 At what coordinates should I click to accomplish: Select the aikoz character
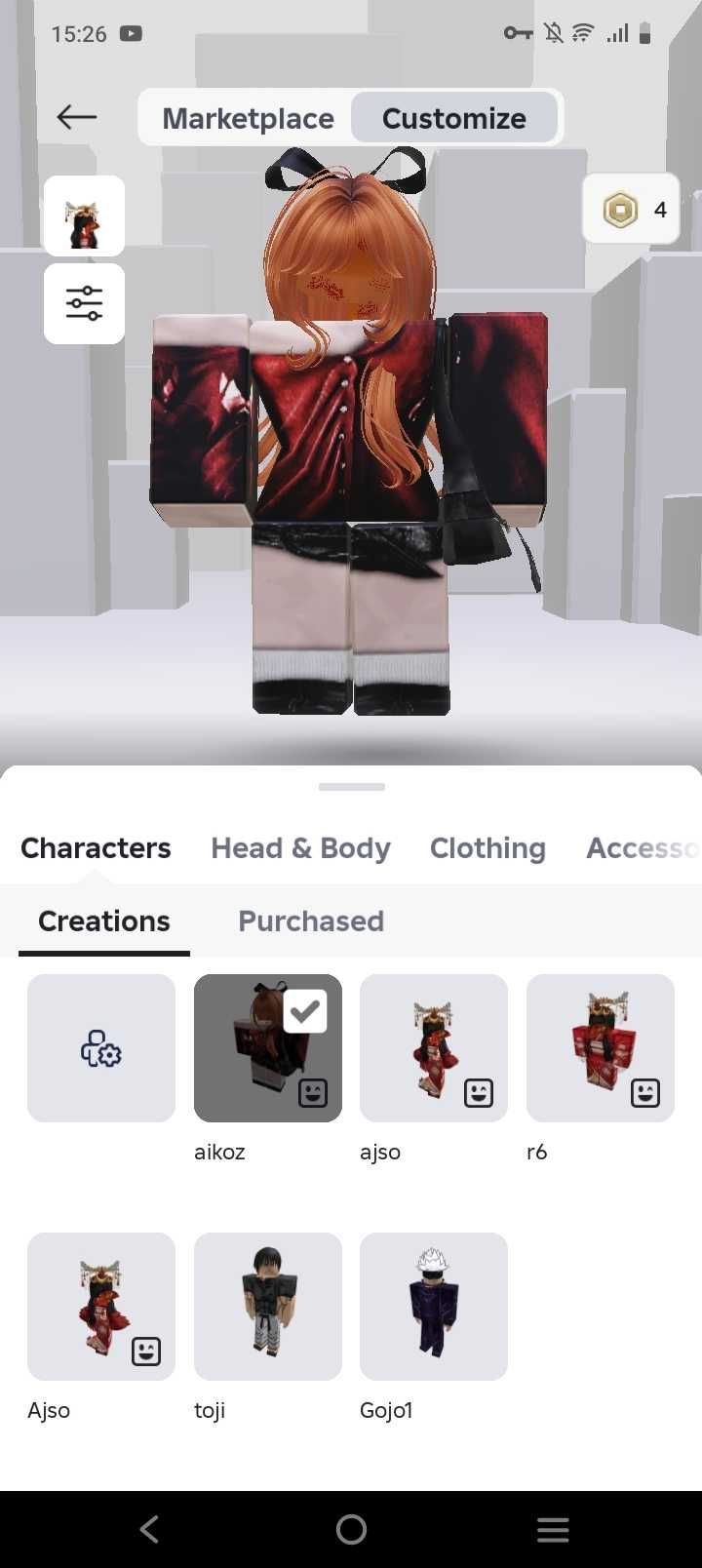point(268,1048)
